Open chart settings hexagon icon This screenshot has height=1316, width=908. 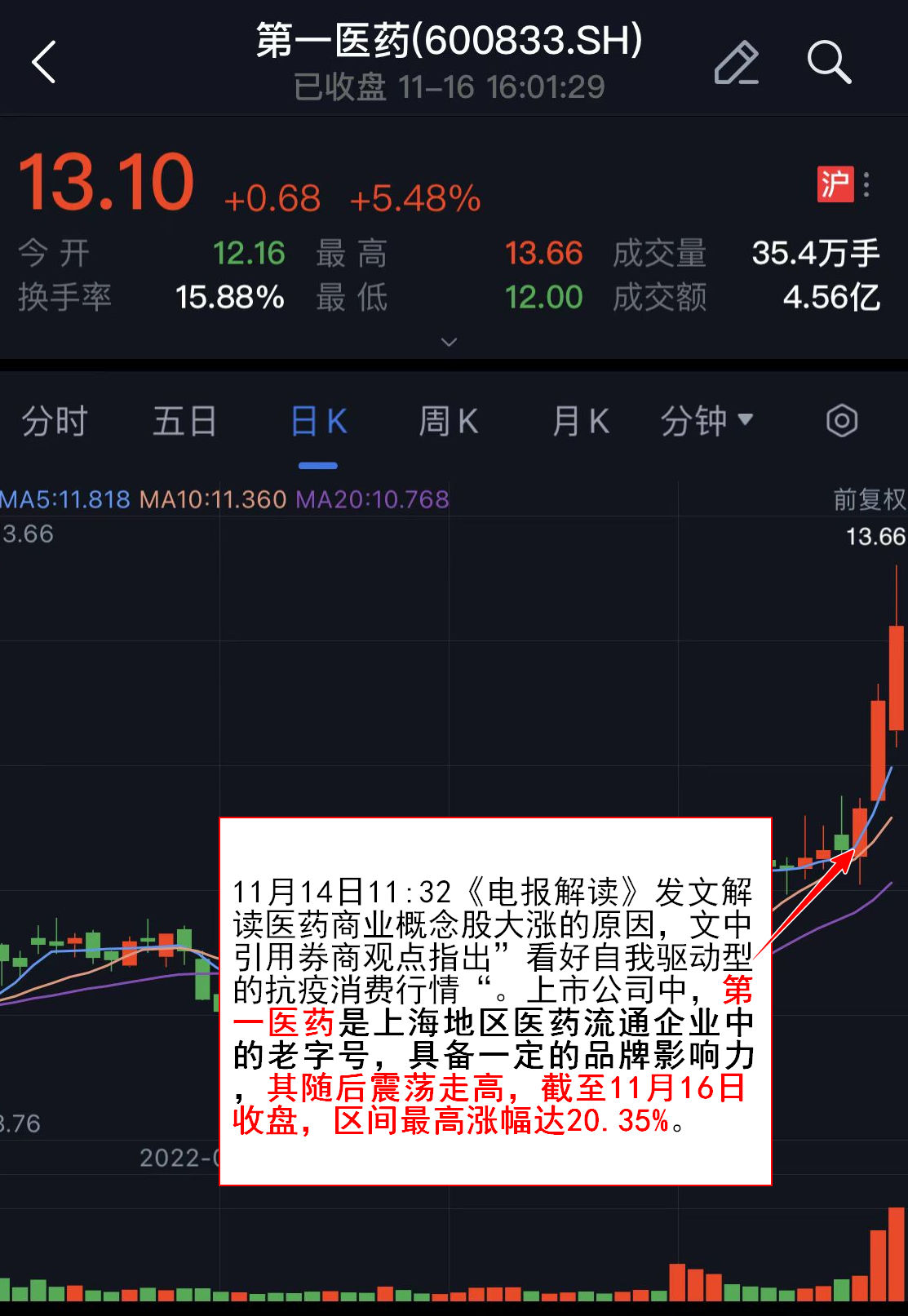841,422
